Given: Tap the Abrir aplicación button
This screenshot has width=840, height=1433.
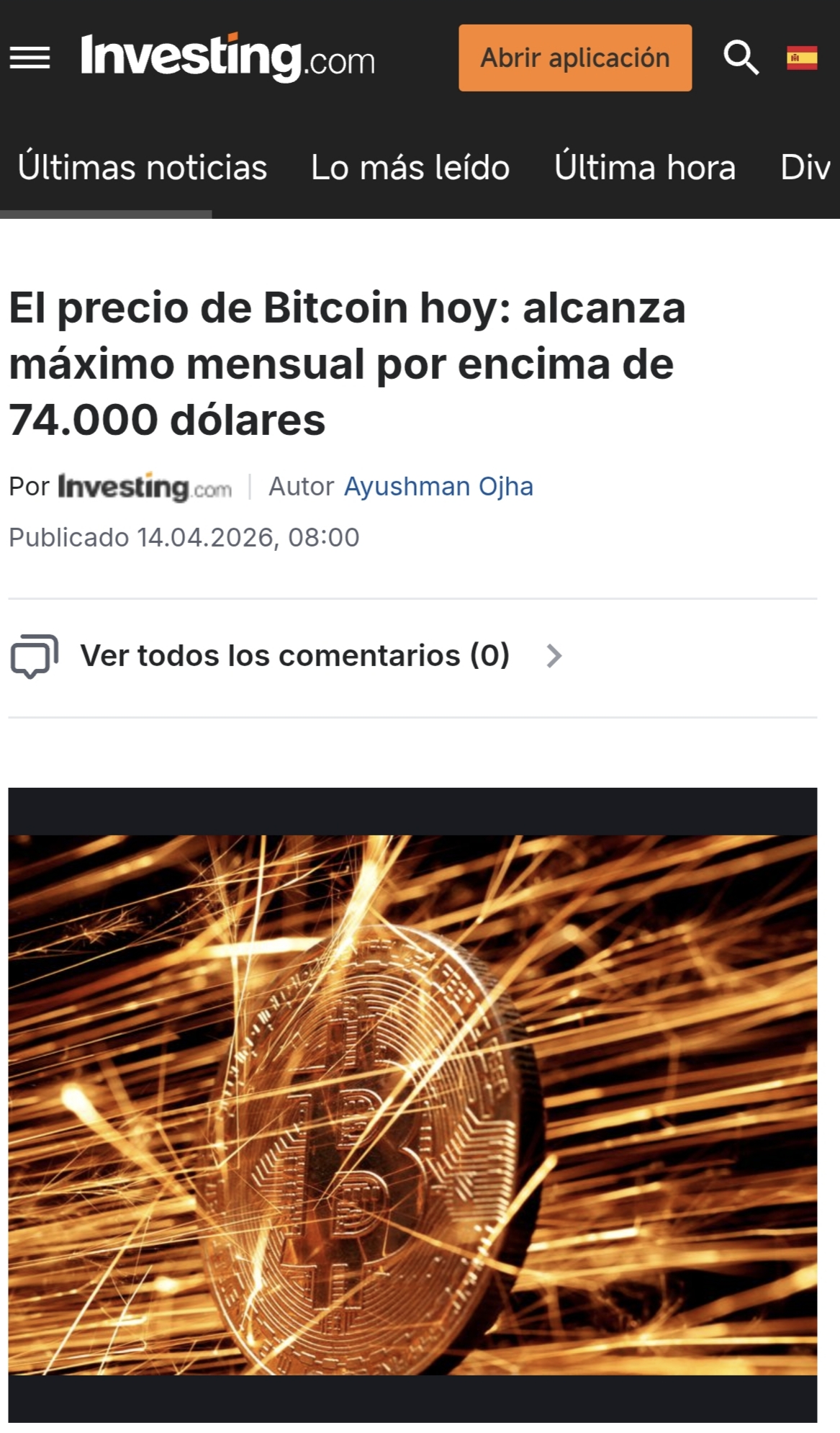Looking at the screenshot, I should point(575,58).
